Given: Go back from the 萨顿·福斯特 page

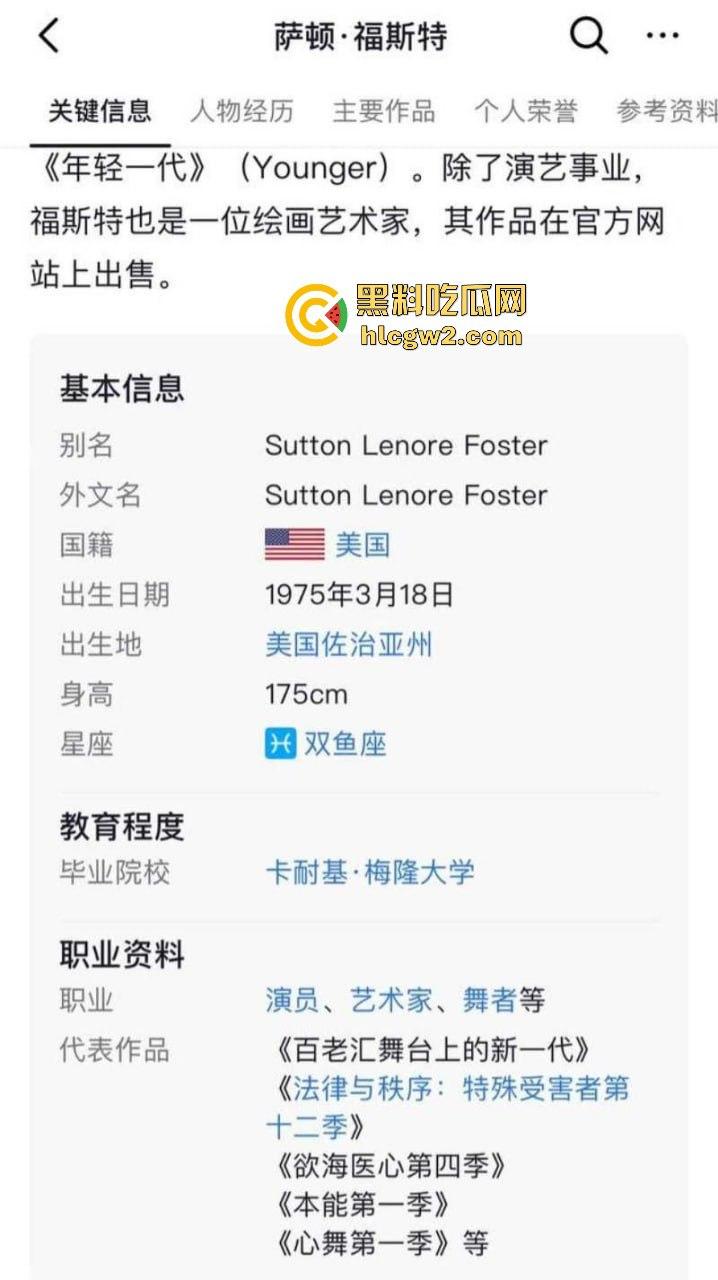Looking at the screenshot, I should (x=48, y=37).
